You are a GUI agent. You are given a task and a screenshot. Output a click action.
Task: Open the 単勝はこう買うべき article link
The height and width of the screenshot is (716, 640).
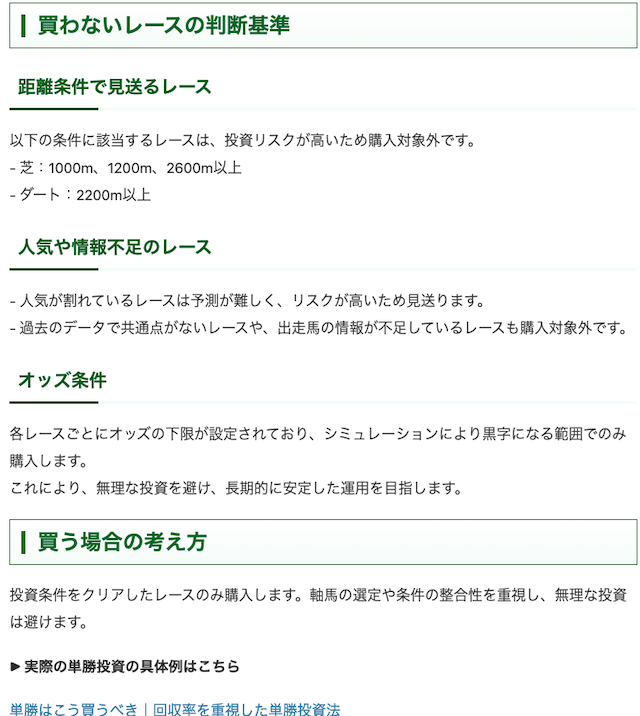[x=175, y=708]
